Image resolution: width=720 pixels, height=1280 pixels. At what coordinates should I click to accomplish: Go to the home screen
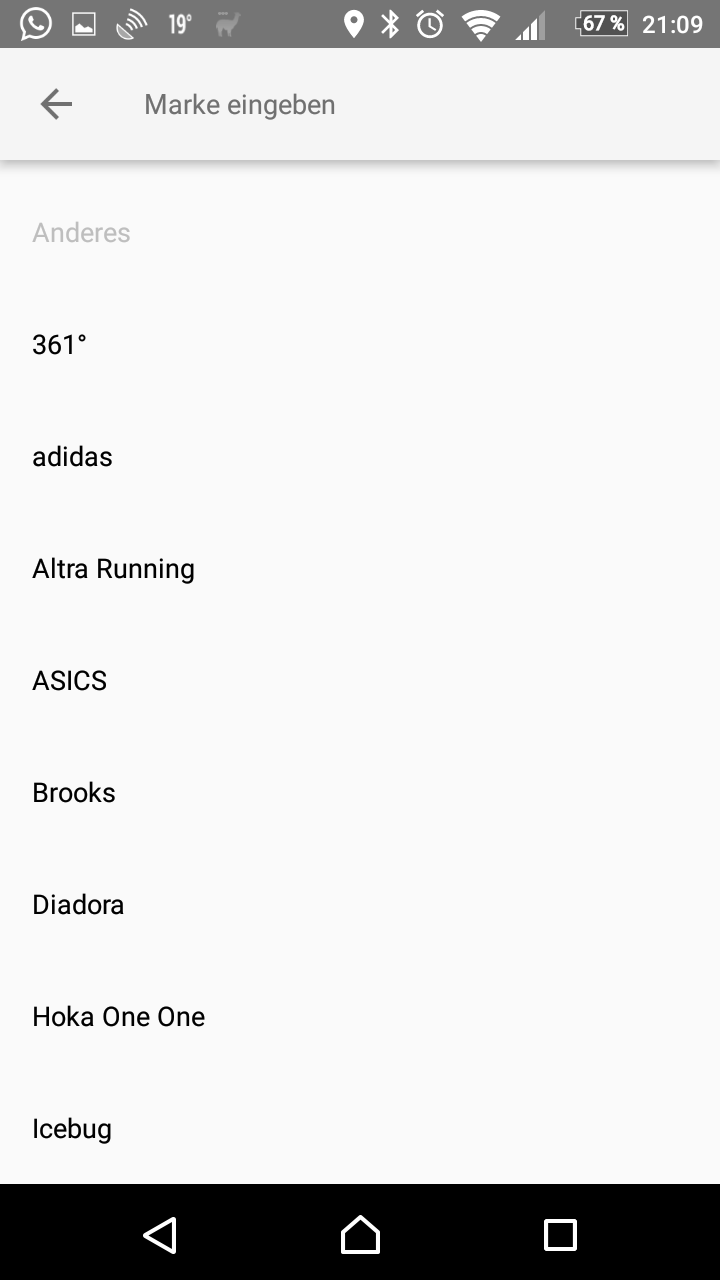tap(360, 1235)
